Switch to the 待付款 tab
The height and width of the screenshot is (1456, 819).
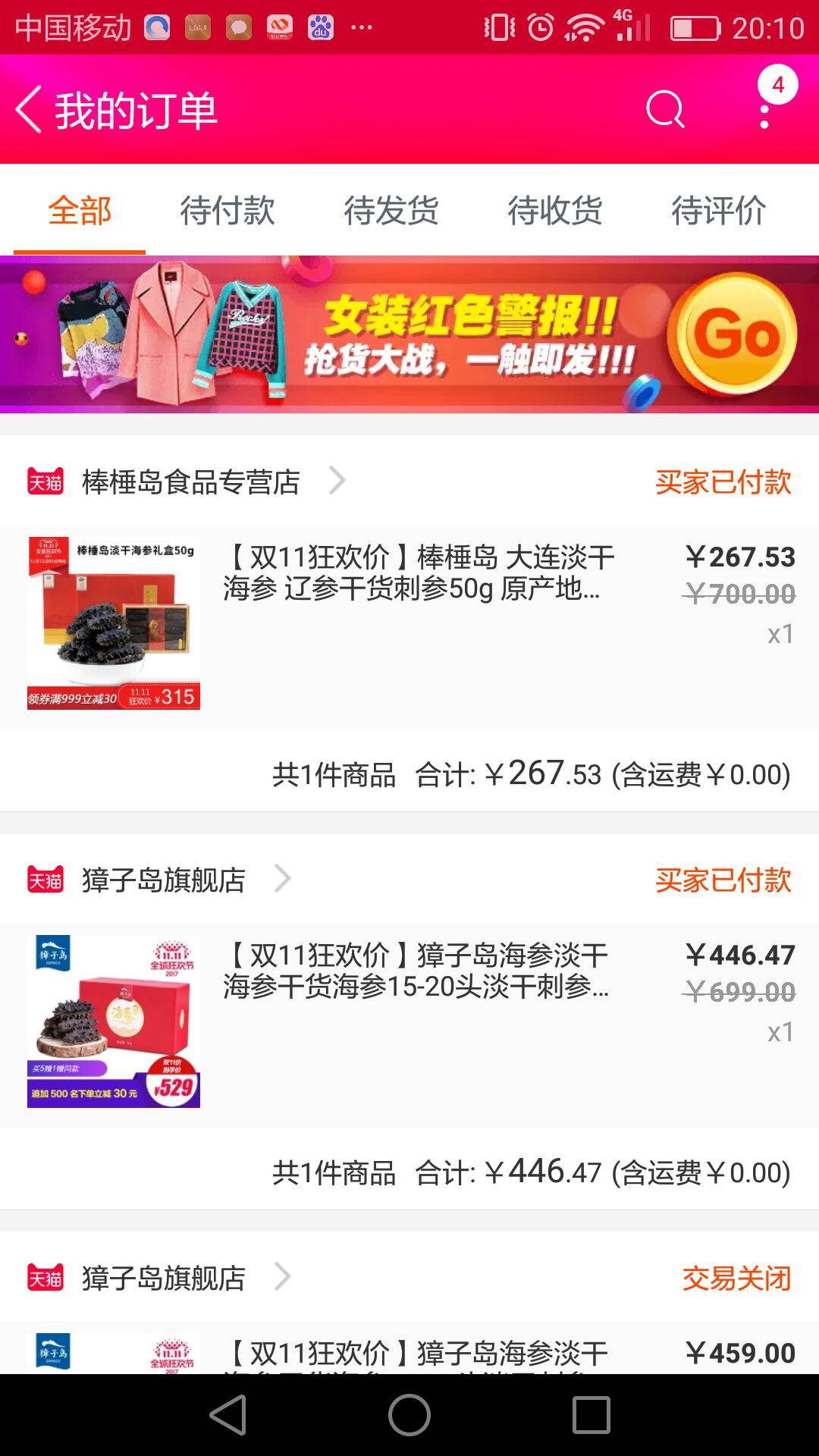coord(227,210)
